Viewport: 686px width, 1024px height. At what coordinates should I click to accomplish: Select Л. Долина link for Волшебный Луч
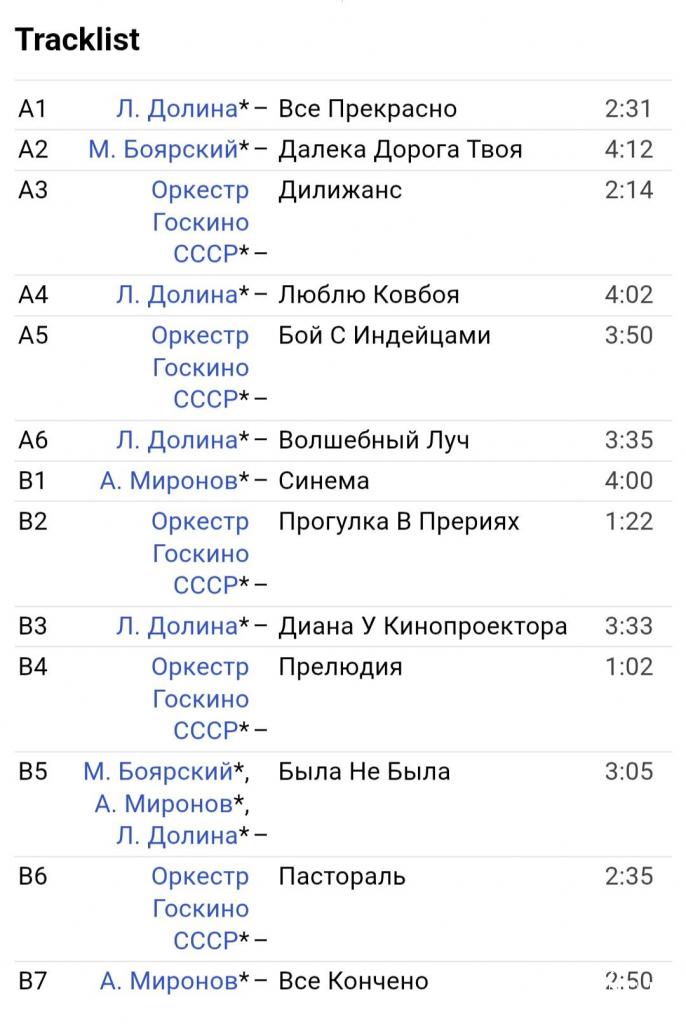click(177, 440)
